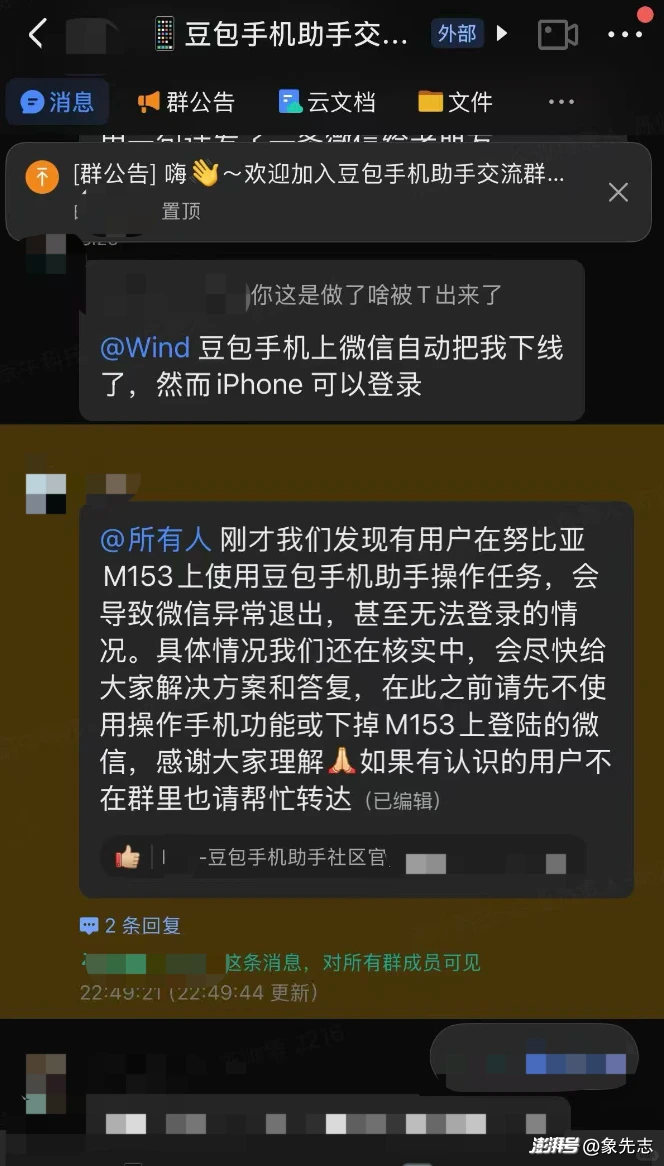The height and width of the screenshot is (1166, 664).
Task: View the 2 条回复 thread
Action: coord(131,926)
